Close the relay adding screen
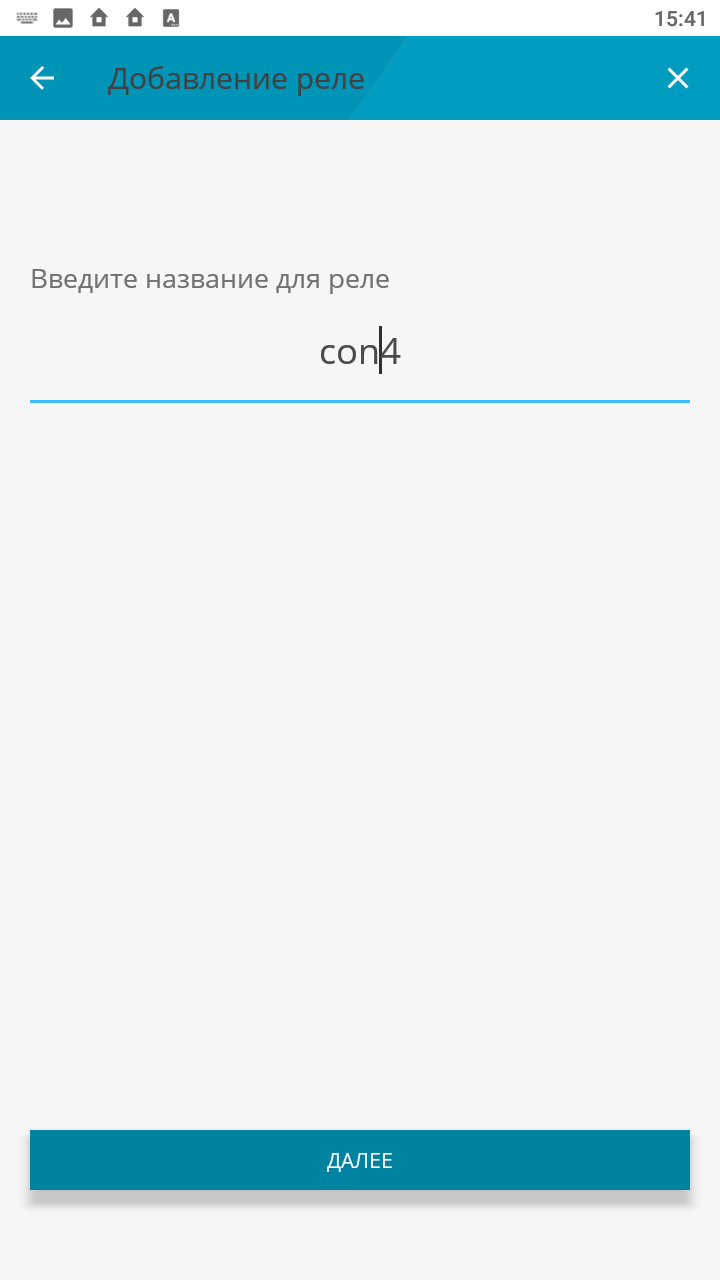The width and height of the screenshot is (720, 1280). click(677, 78)
